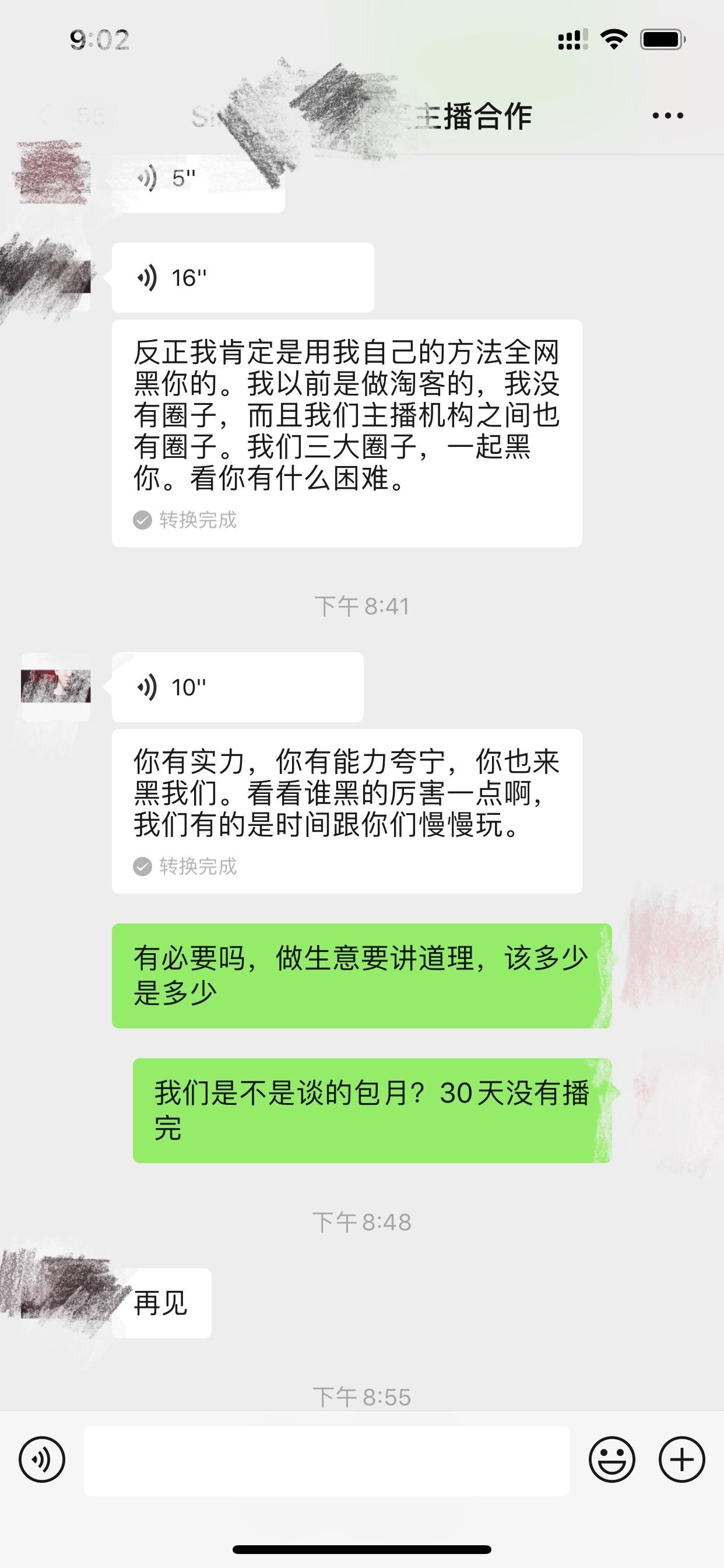Tap the speaker icon on the 16" bubble
This screenshot has height=1568, width=724.
149,277
